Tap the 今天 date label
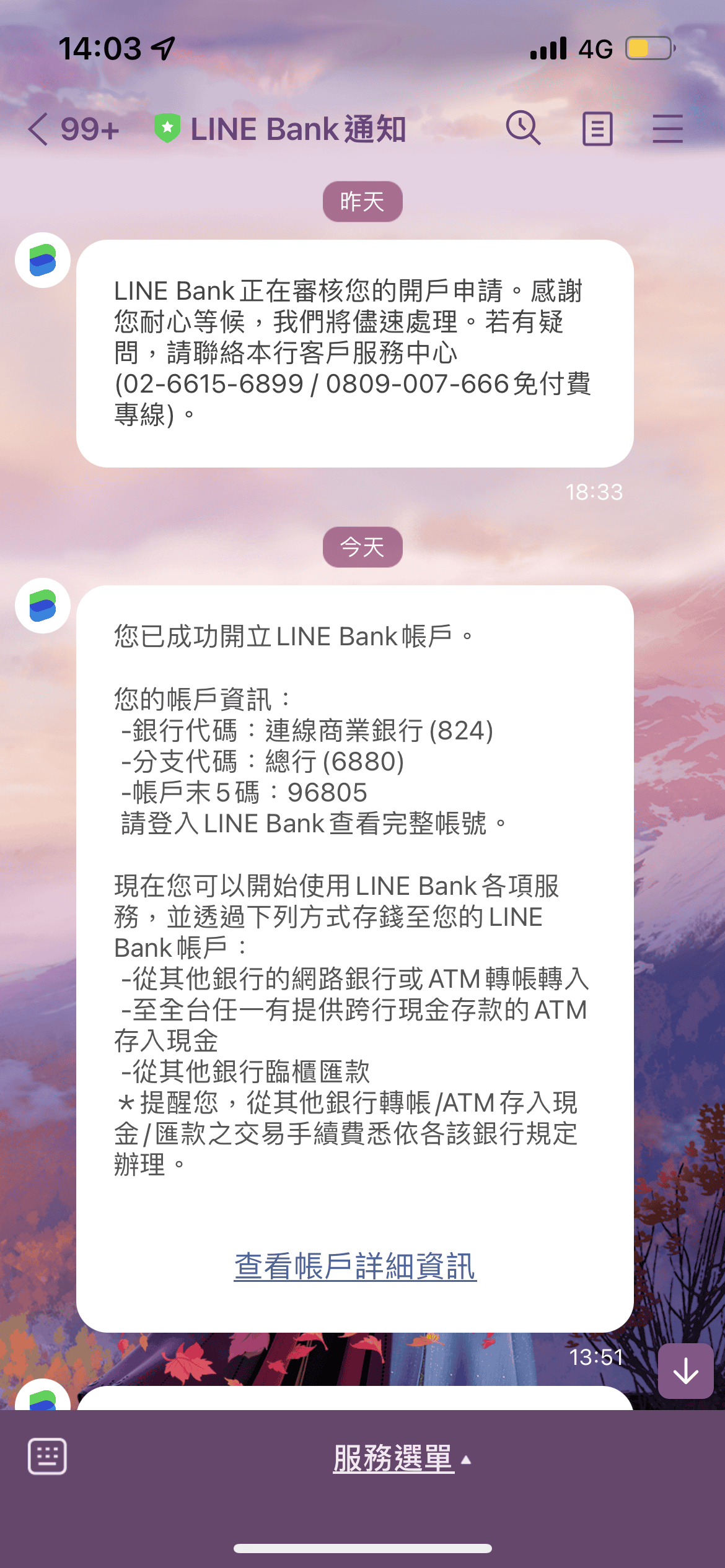The height and width of the screenshot is (1568, 725). click(362, 546)
